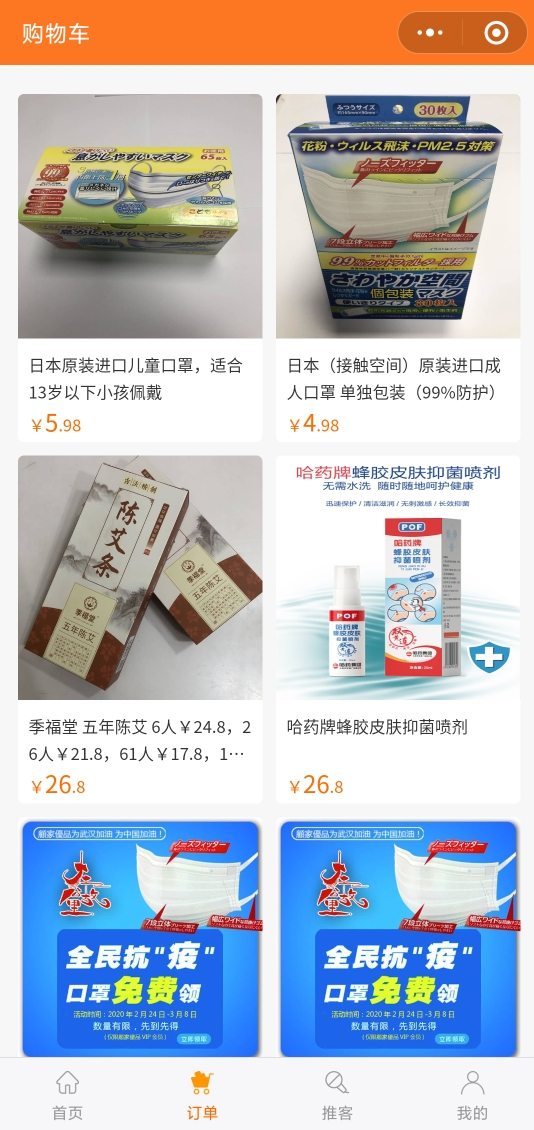Close the mini program via circle icon
Image resolution: width=534 pixels, height=1130 pixels.
click(496, 33)
